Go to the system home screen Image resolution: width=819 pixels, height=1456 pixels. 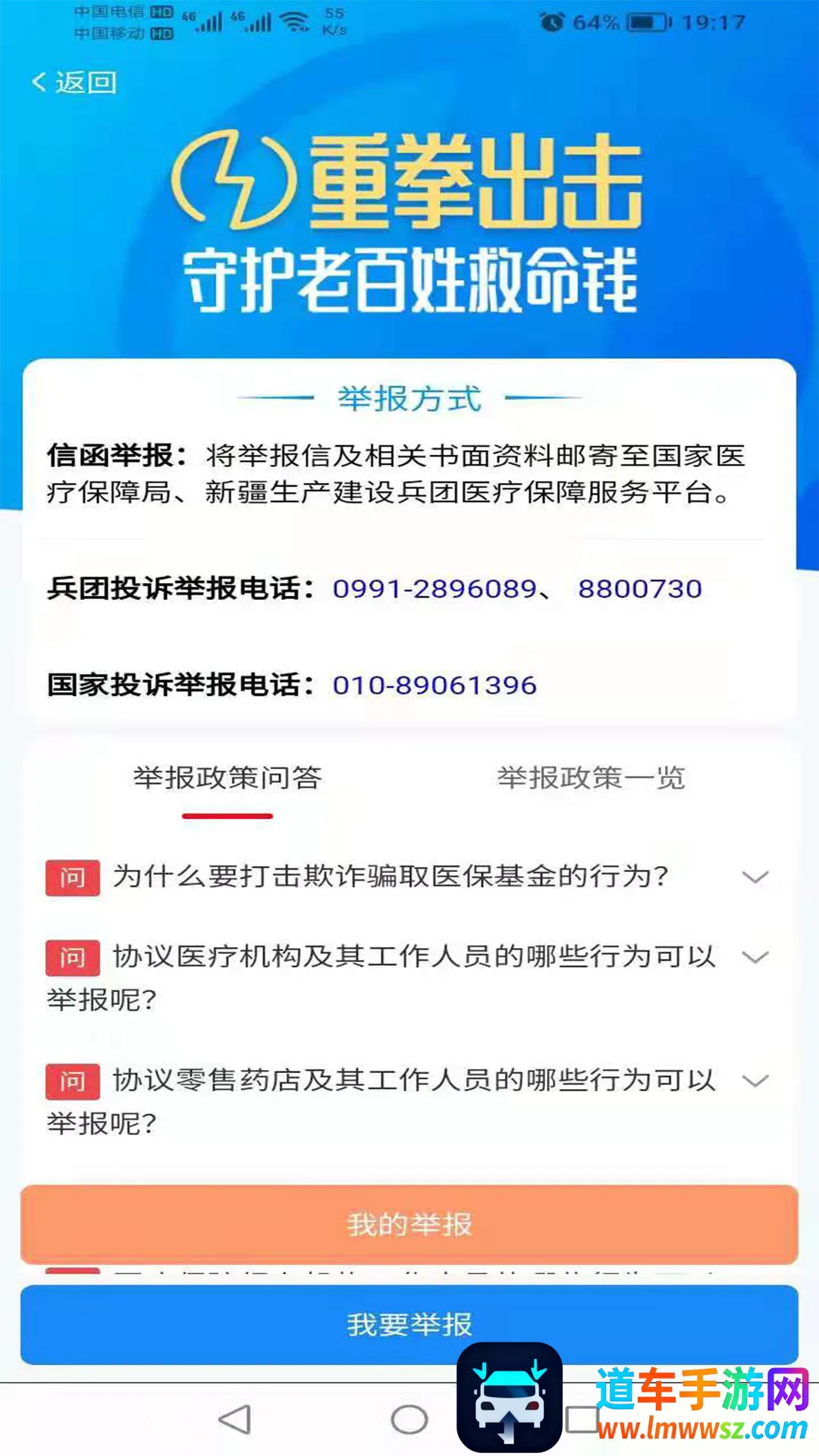tap(409, 1420)
